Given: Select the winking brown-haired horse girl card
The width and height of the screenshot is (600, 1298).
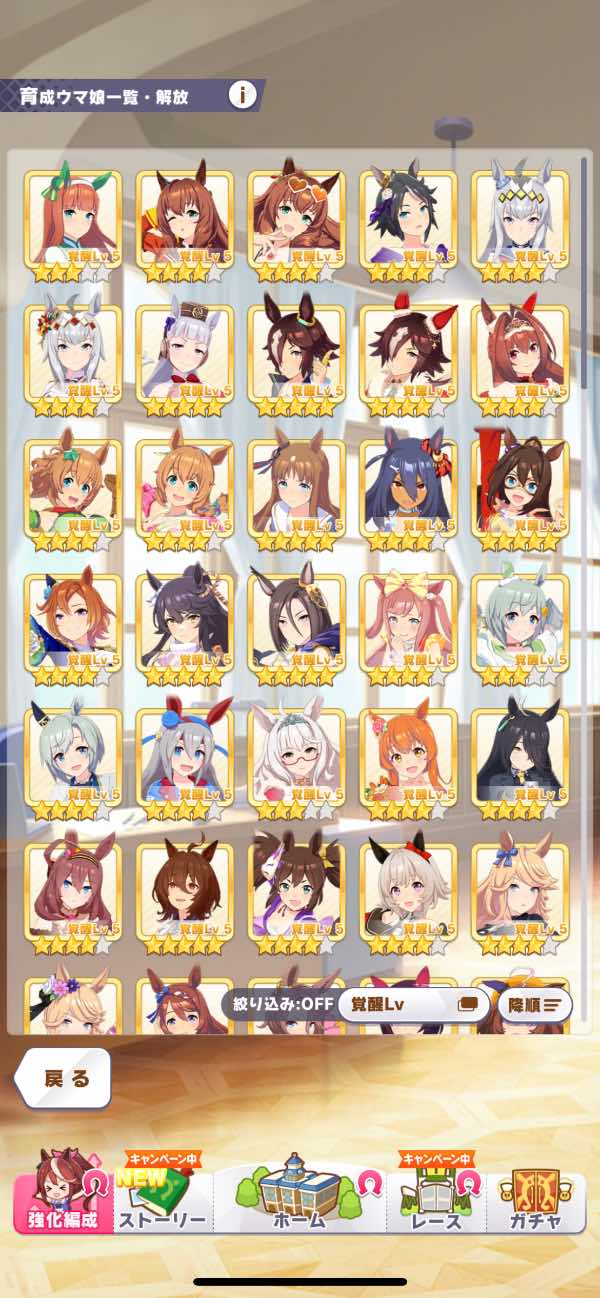Looking at the screenshot, I should [184, 217].
